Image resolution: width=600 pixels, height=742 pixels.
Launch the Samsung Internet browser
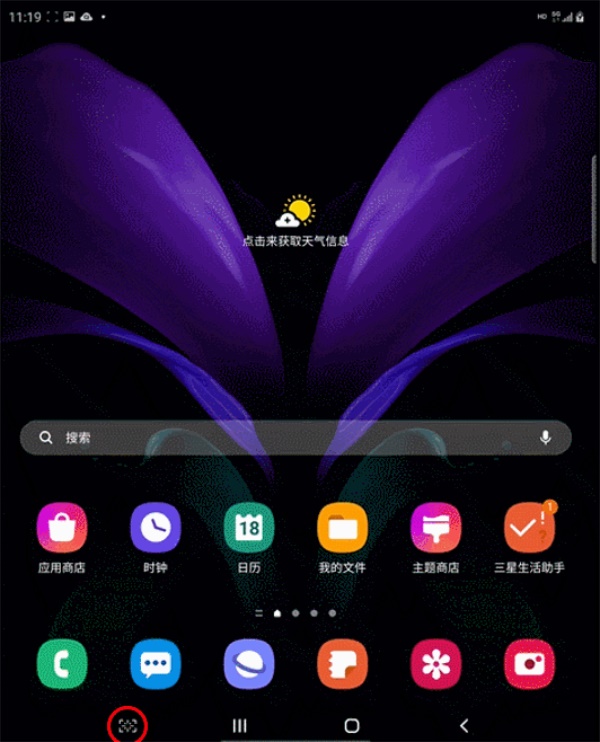(249, 664)
